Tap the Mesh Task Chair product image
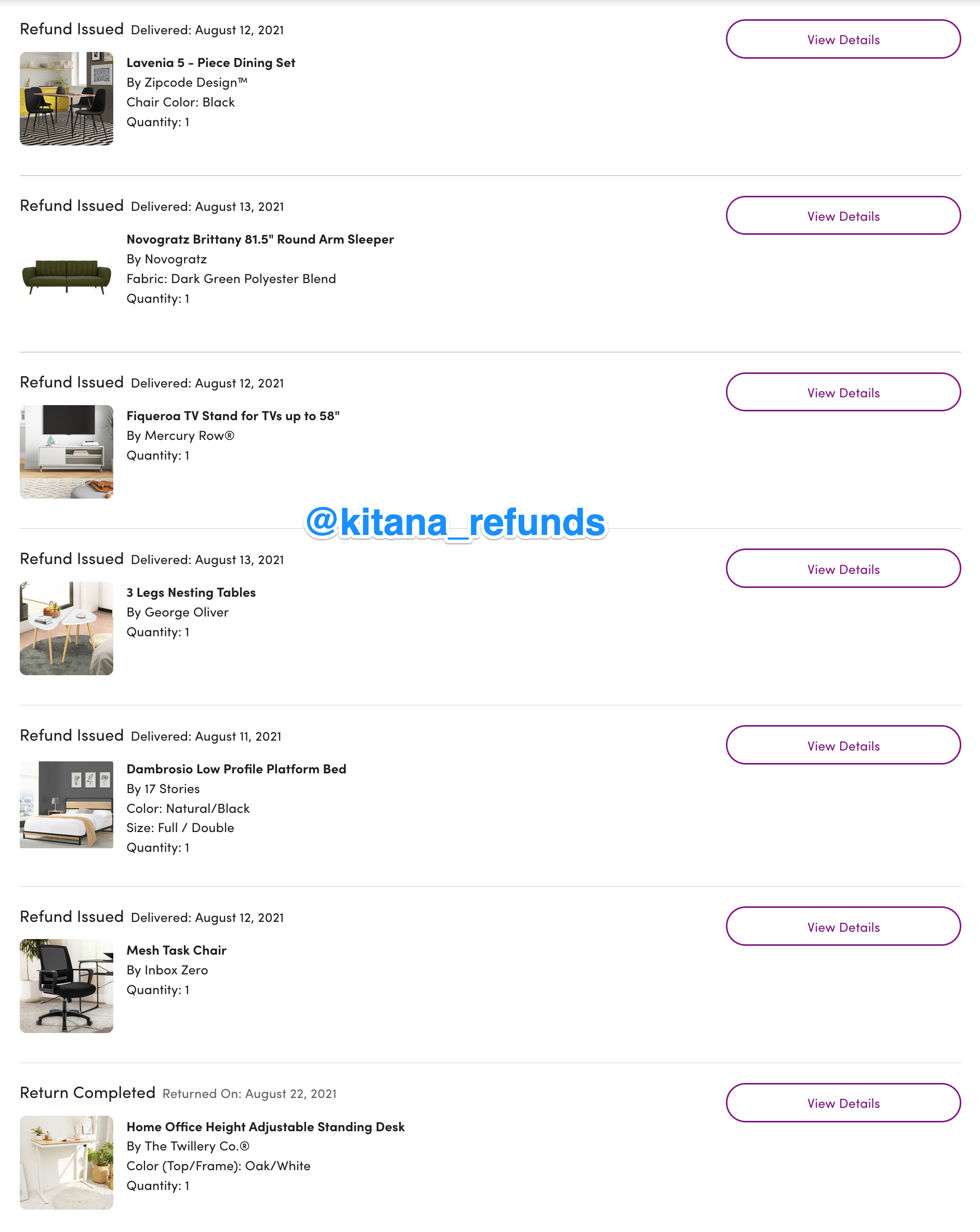Screen dimensions: 980x1232 (x=67, y=986)
